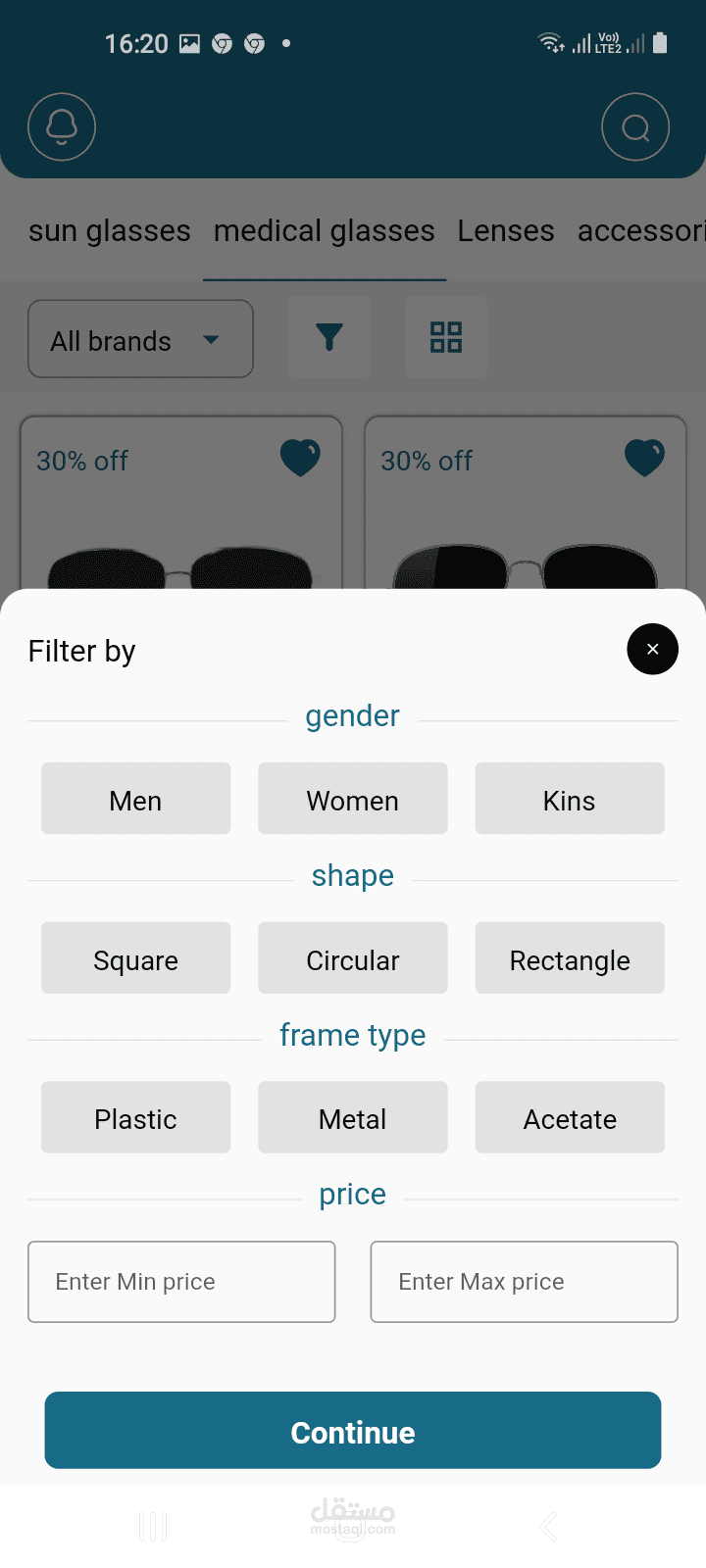Tap the Enter Max price field
Screen dimensions: 706x1568
click(x=524, y=1282)
